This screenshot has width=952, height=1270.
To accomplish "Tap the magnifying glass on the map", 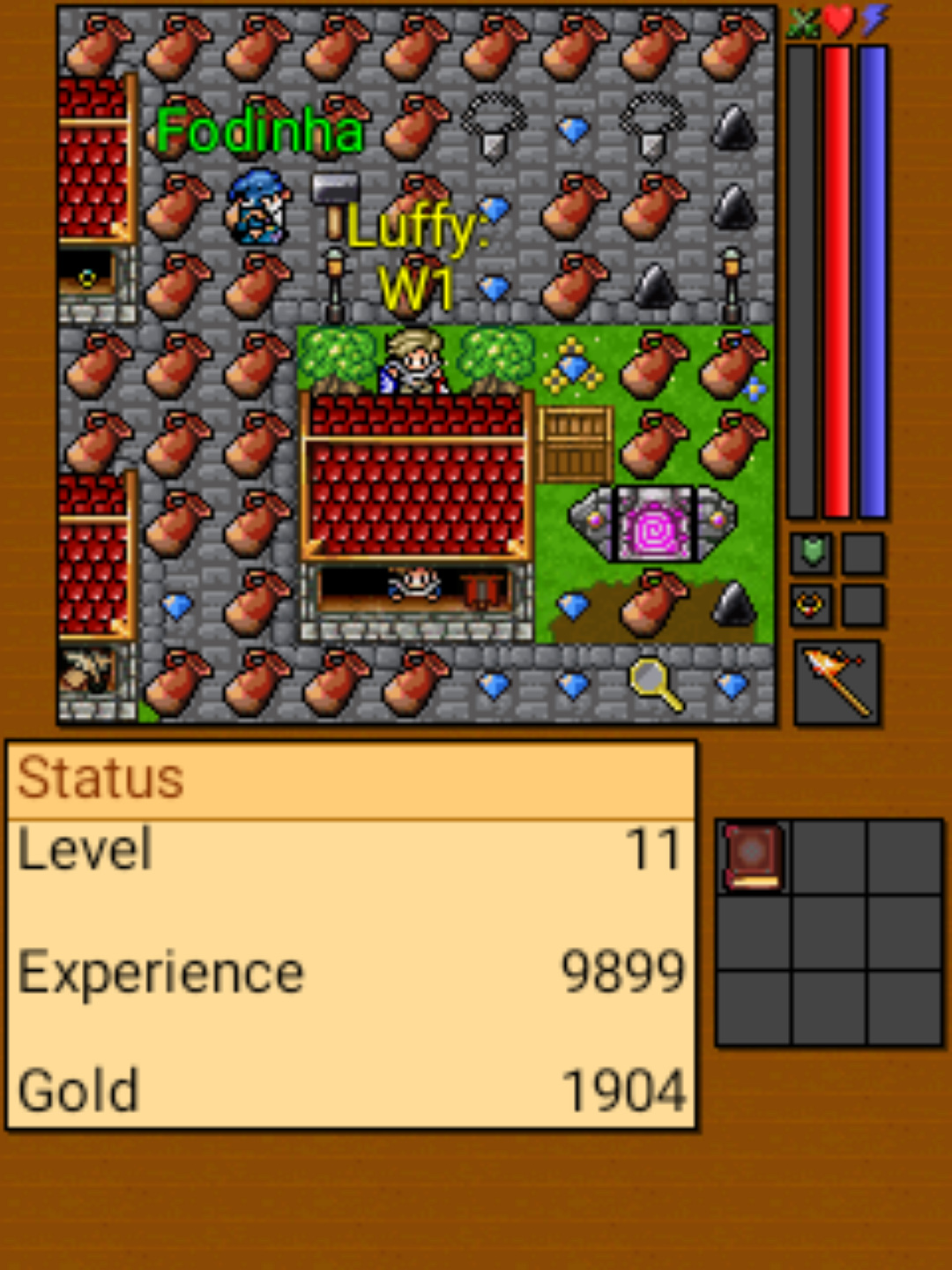I will 655,683.
